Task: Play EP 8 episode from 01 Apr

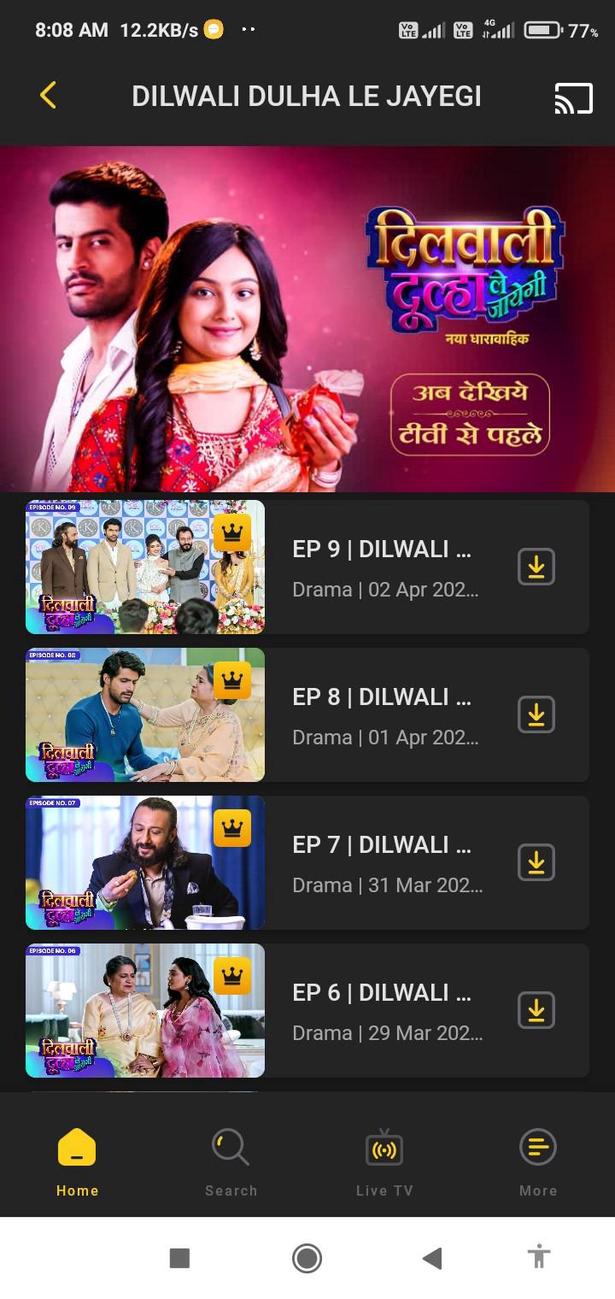Action: tap(145, 715)
